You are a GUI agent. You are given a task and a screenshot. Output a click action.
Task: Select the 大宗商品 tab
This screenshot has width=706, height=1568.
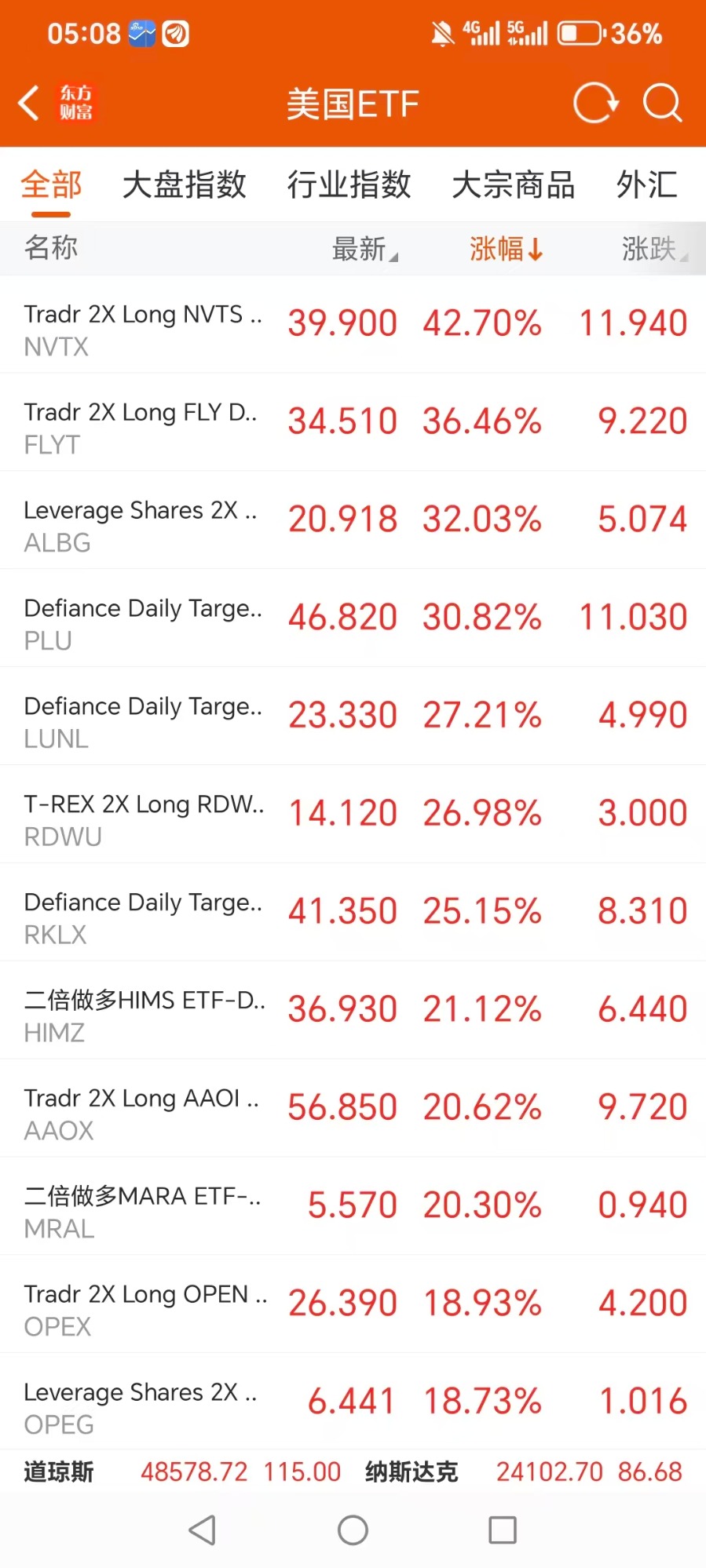point(514,185)
